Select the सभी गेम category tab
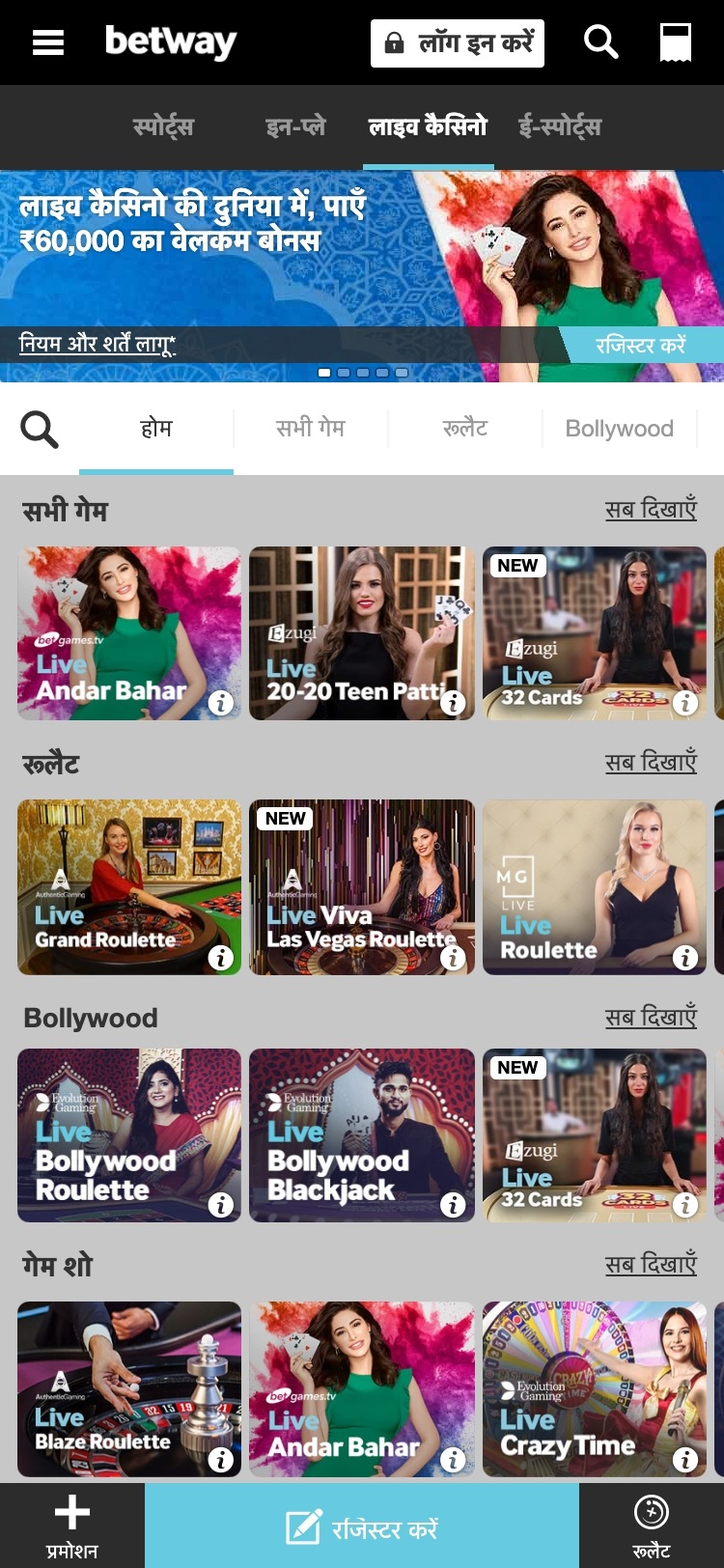724x1568 pixels. coord(310,429)
